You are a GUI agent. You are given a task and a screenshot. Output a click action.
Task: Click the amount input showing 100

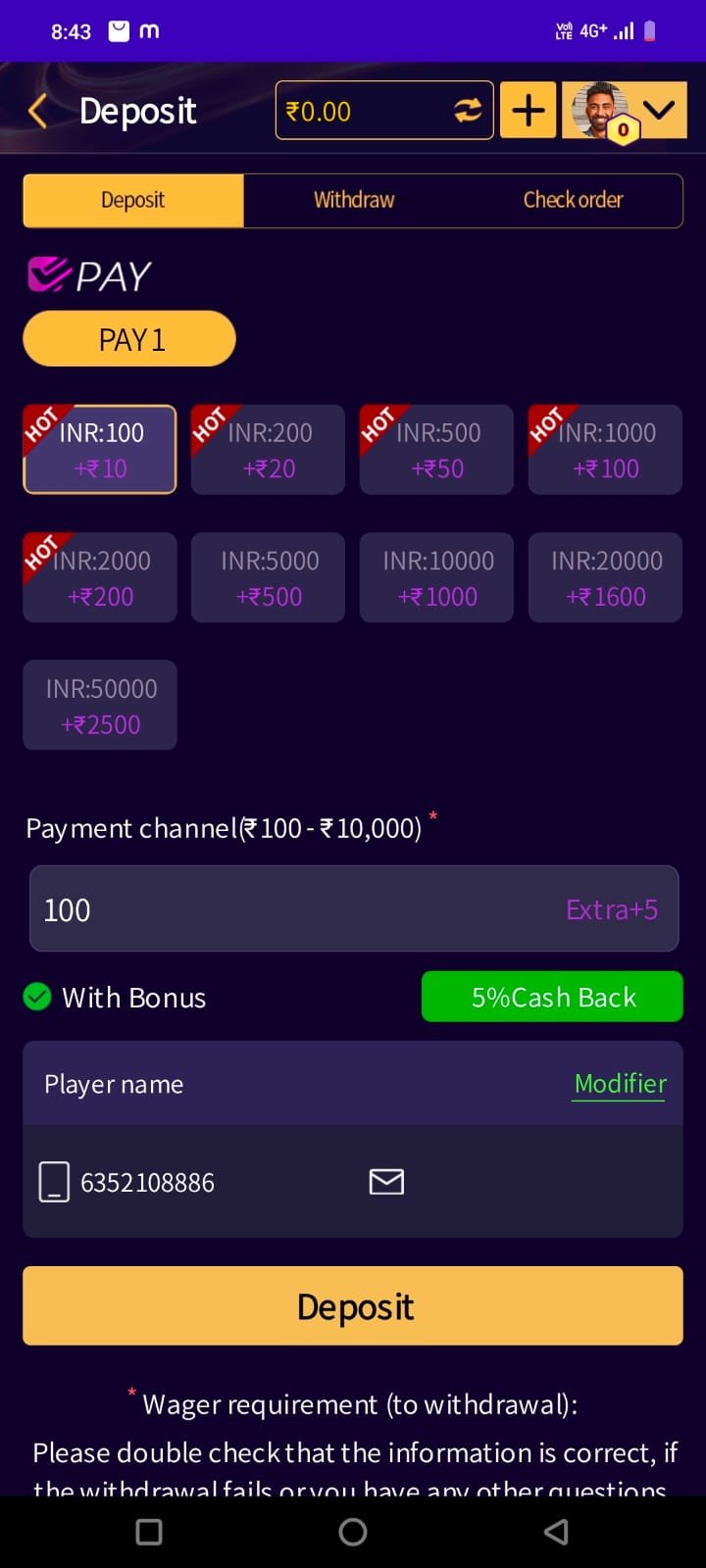[x=294, y=908]
